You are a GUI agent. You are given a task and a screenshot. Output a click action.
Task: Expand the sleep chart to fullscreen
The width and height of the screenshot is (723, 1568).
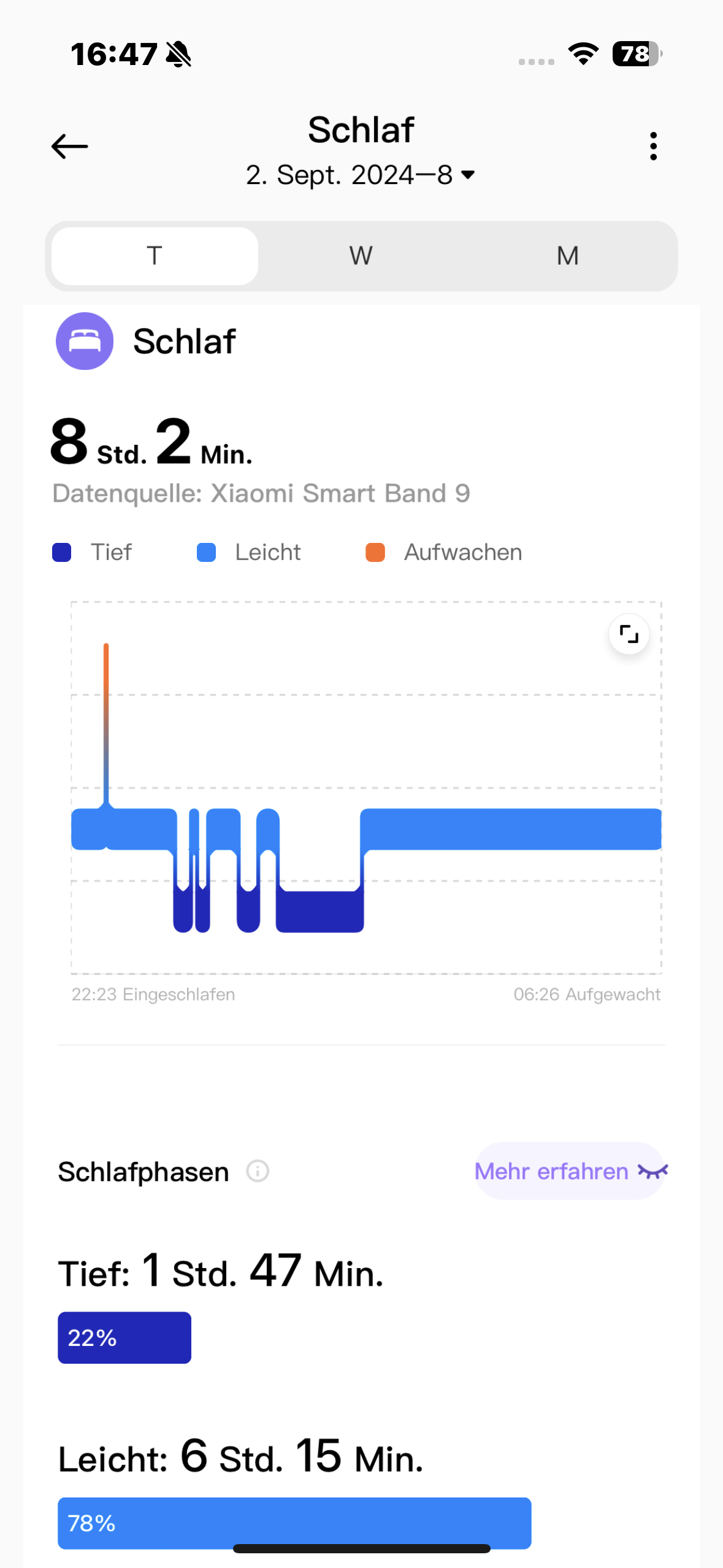[629, 634]
